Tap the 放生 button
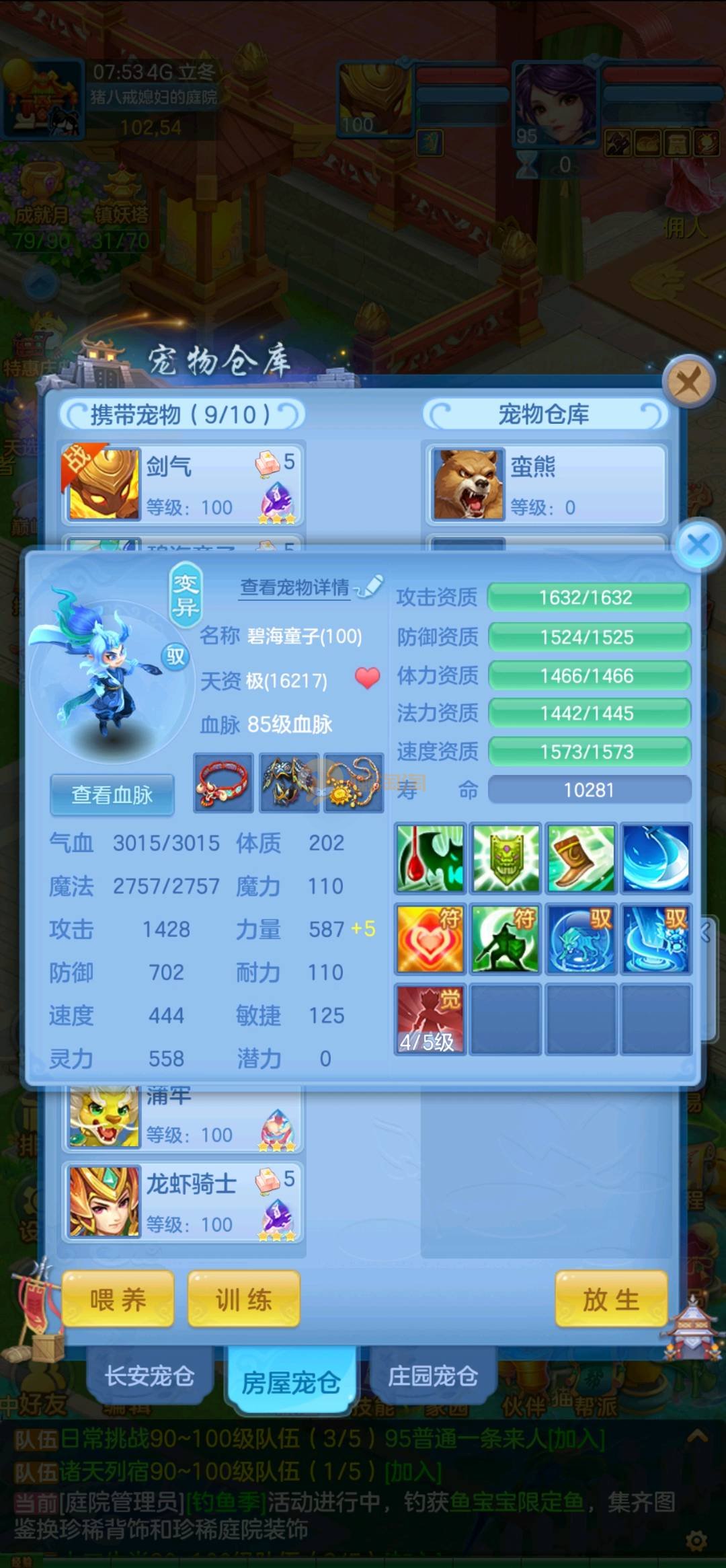The width and height of the screenshot is (726, 1568). click(610, 1300)
